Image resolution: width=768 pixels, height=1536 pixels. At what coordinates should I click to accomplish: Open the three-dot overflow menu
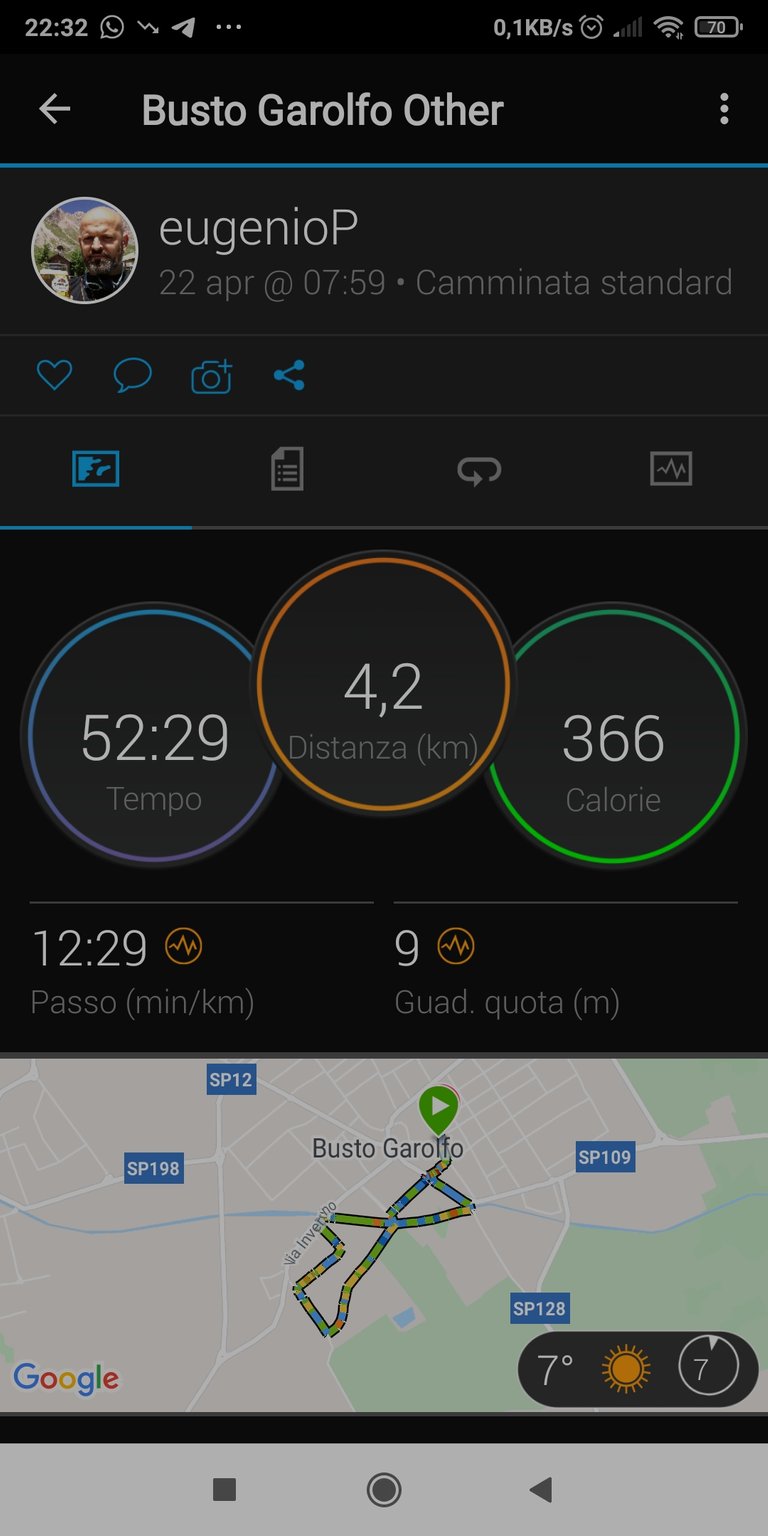pos(724,109)
